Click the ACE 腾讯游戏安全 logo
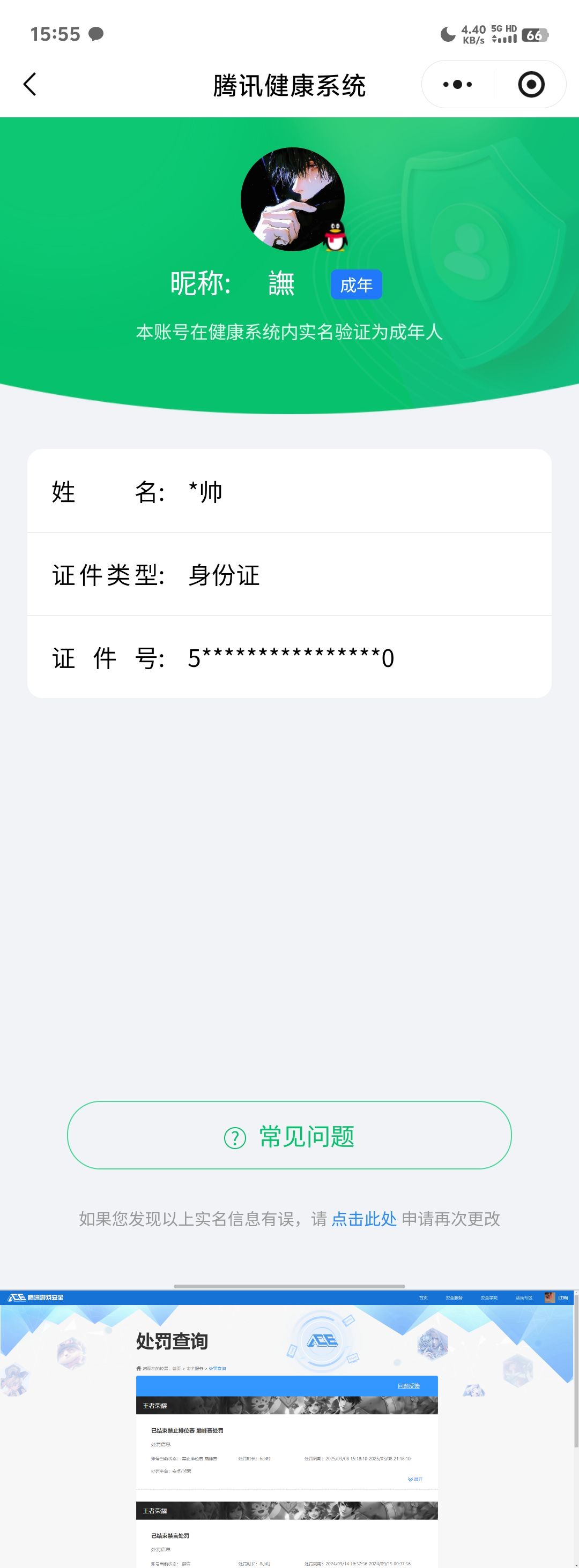 (x=36, y=1297)
